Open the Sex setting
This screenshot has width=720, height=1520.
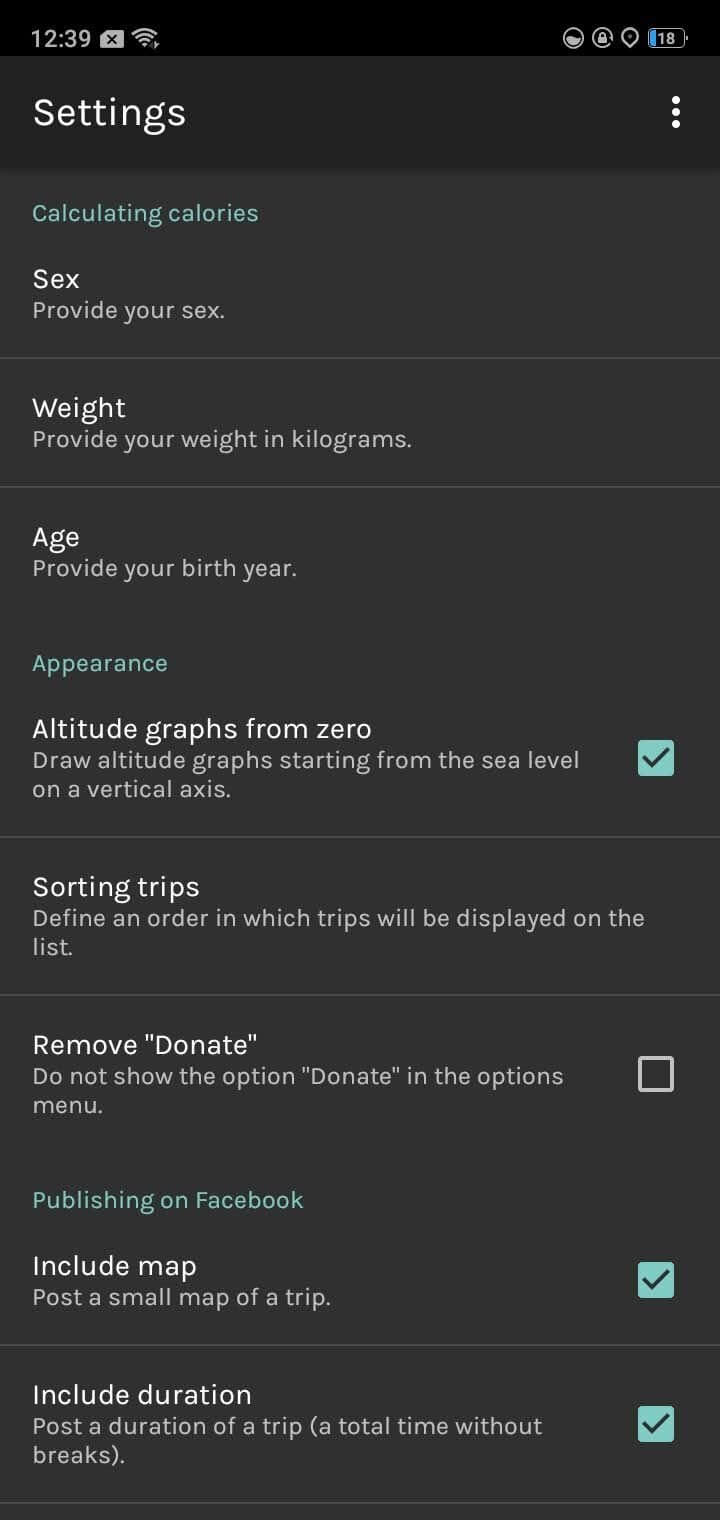(x=360, y=293)
